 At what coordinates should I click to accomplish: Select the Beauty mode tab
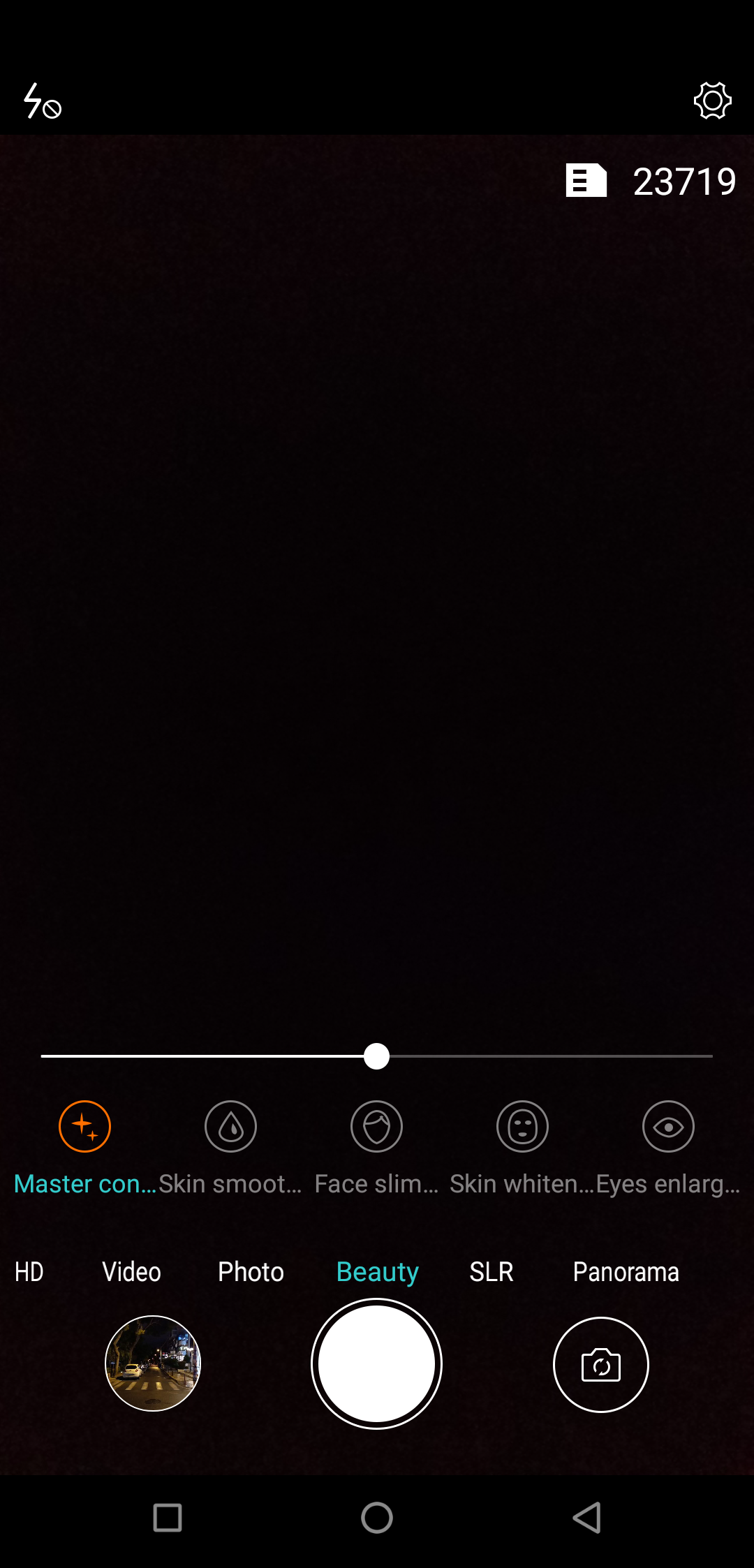(377, 1272)
